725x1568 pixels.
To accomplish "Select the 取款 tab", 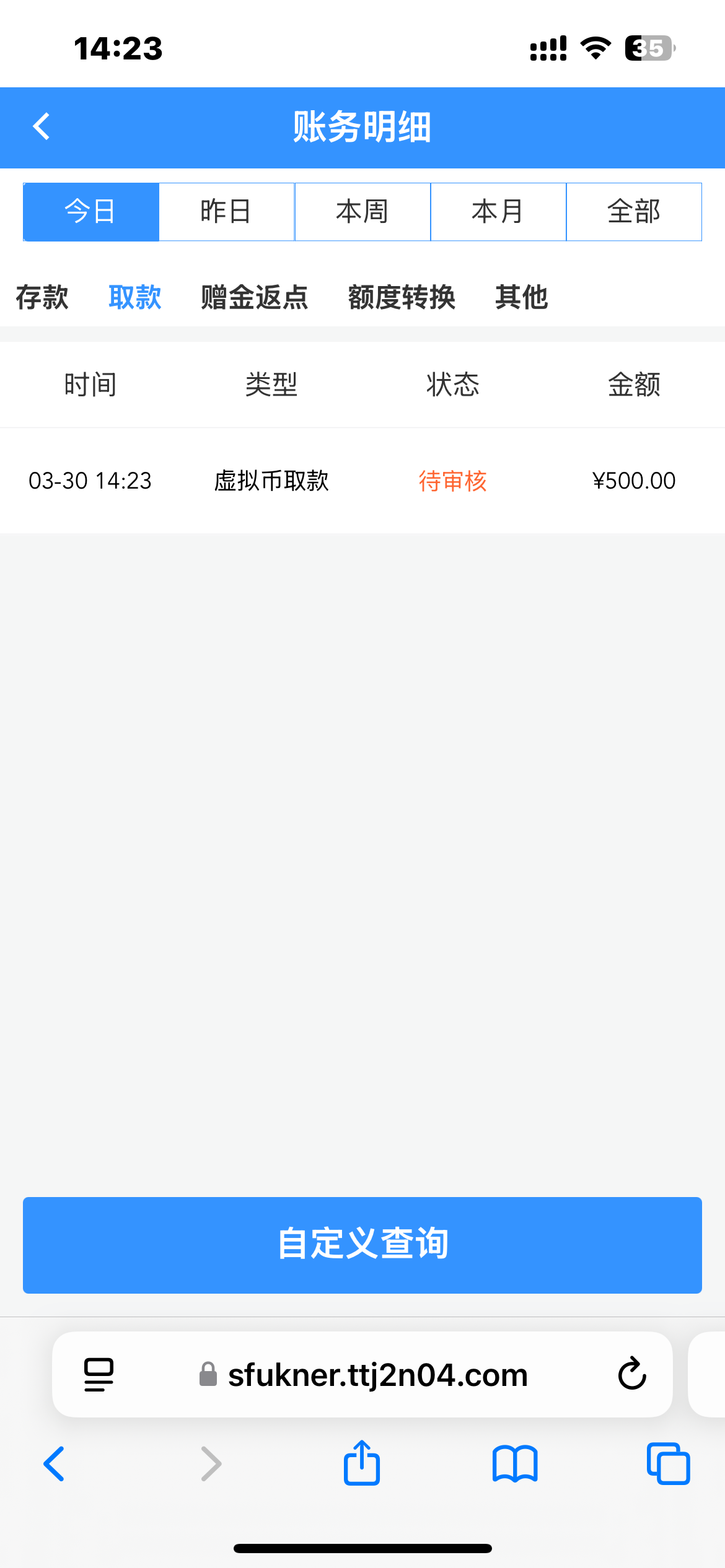I will [x=135, y=297].
